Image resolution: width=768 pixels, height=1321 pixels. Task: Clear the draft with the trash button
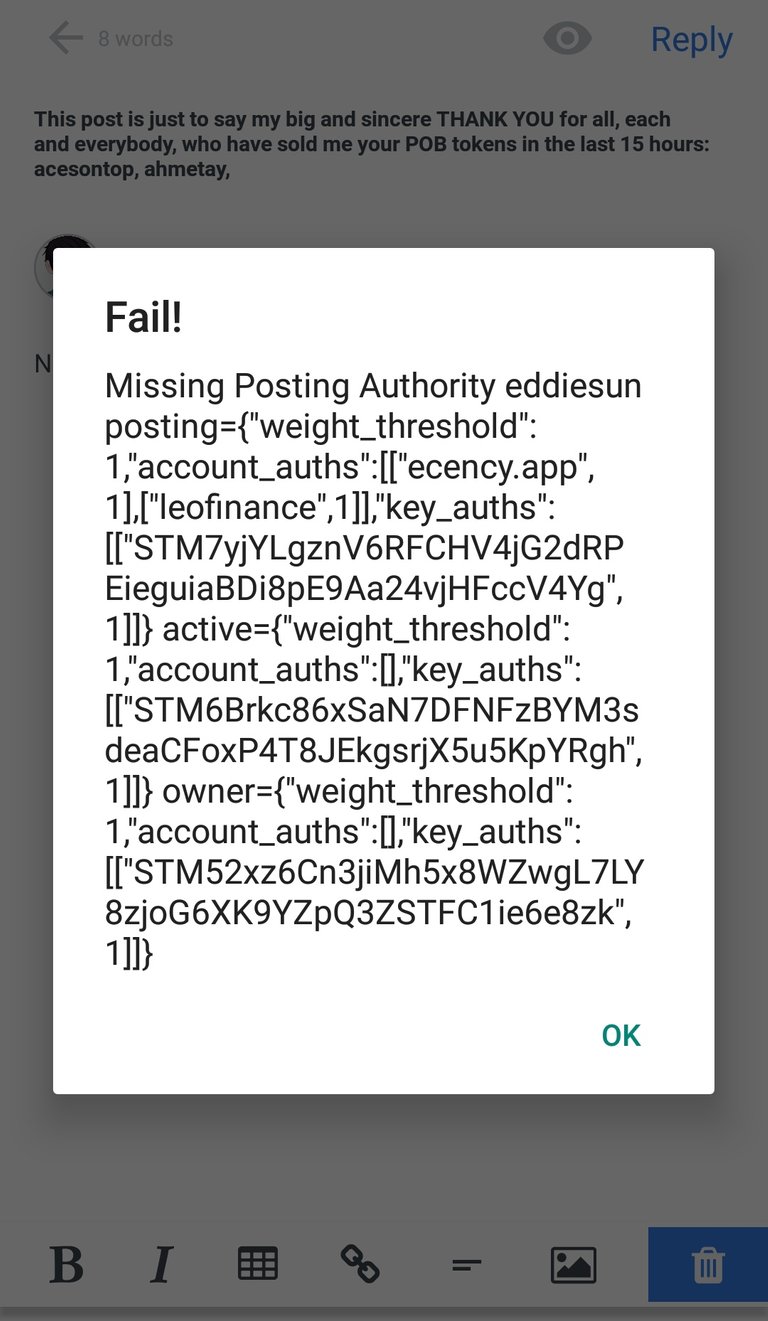[708, 1265]
